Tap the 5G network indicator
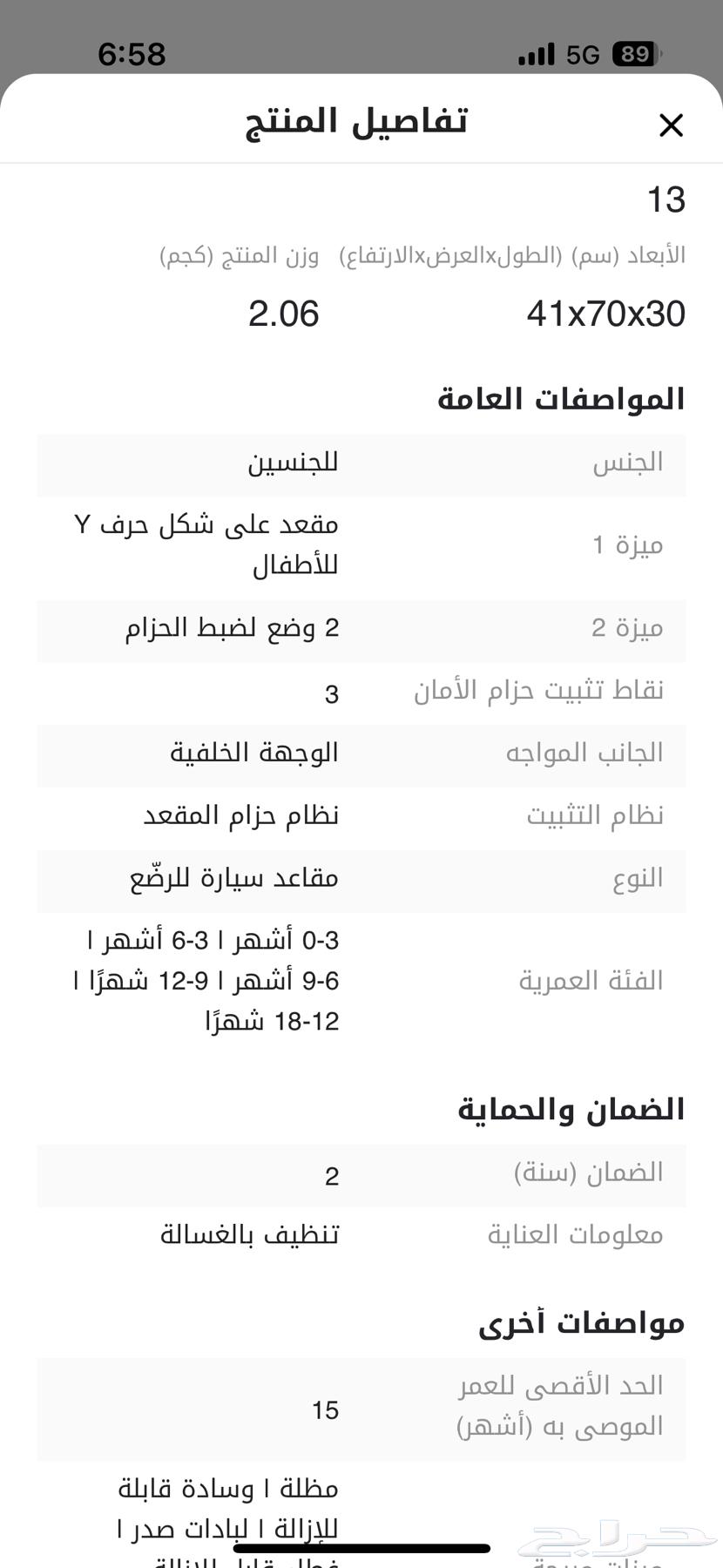Screen dimensions: 723x1568 pos(585,54)
